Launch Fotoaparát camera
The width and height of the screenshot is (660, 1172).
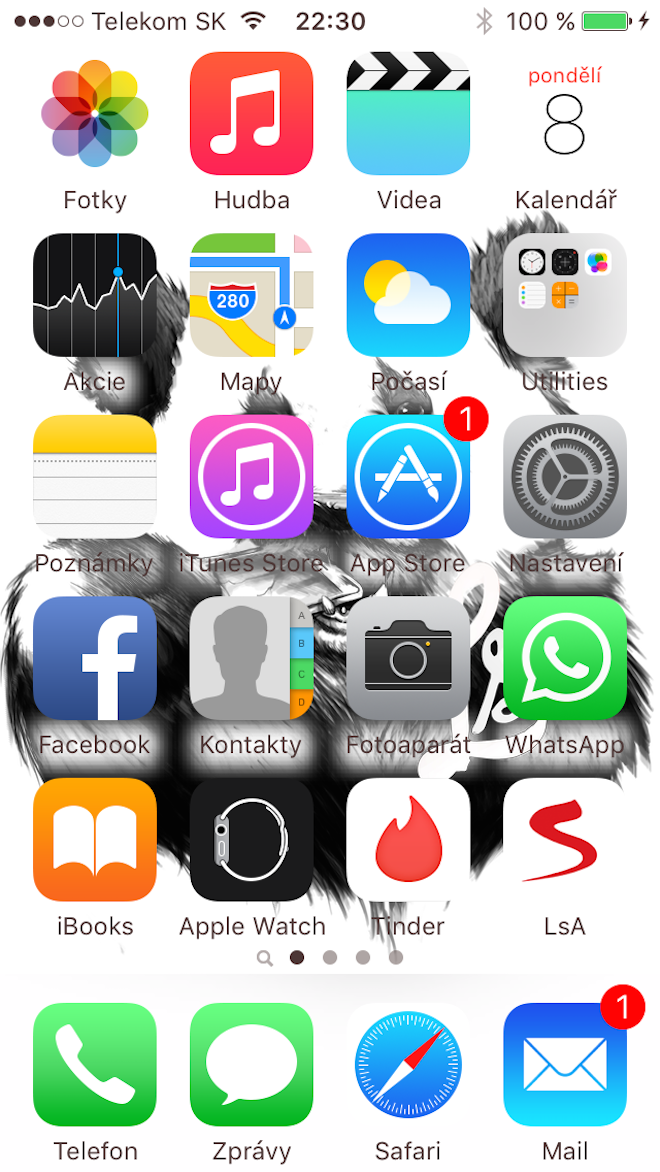[x=408, y=659]
